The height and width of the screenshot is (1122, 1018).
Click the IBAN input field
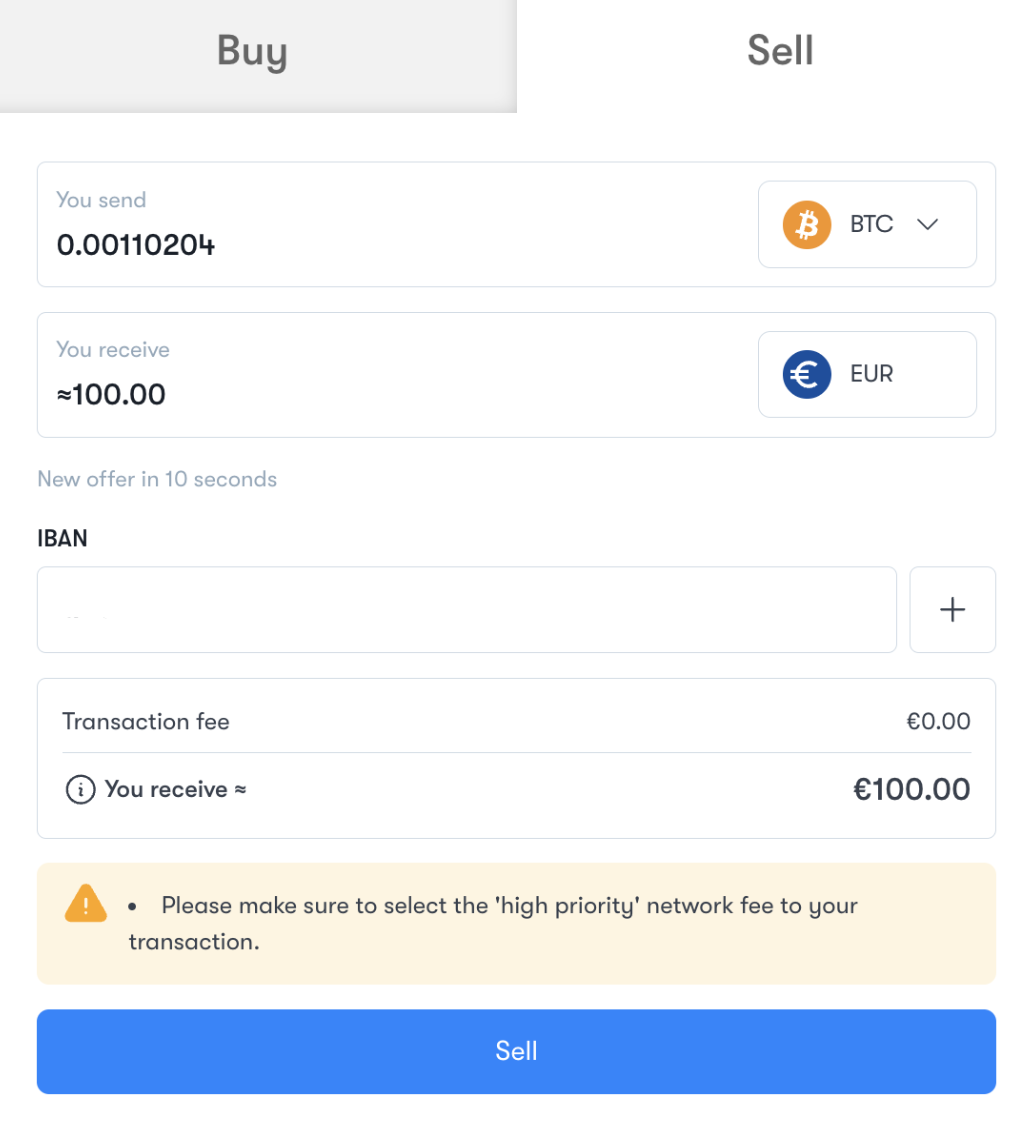tap(466, 609)
